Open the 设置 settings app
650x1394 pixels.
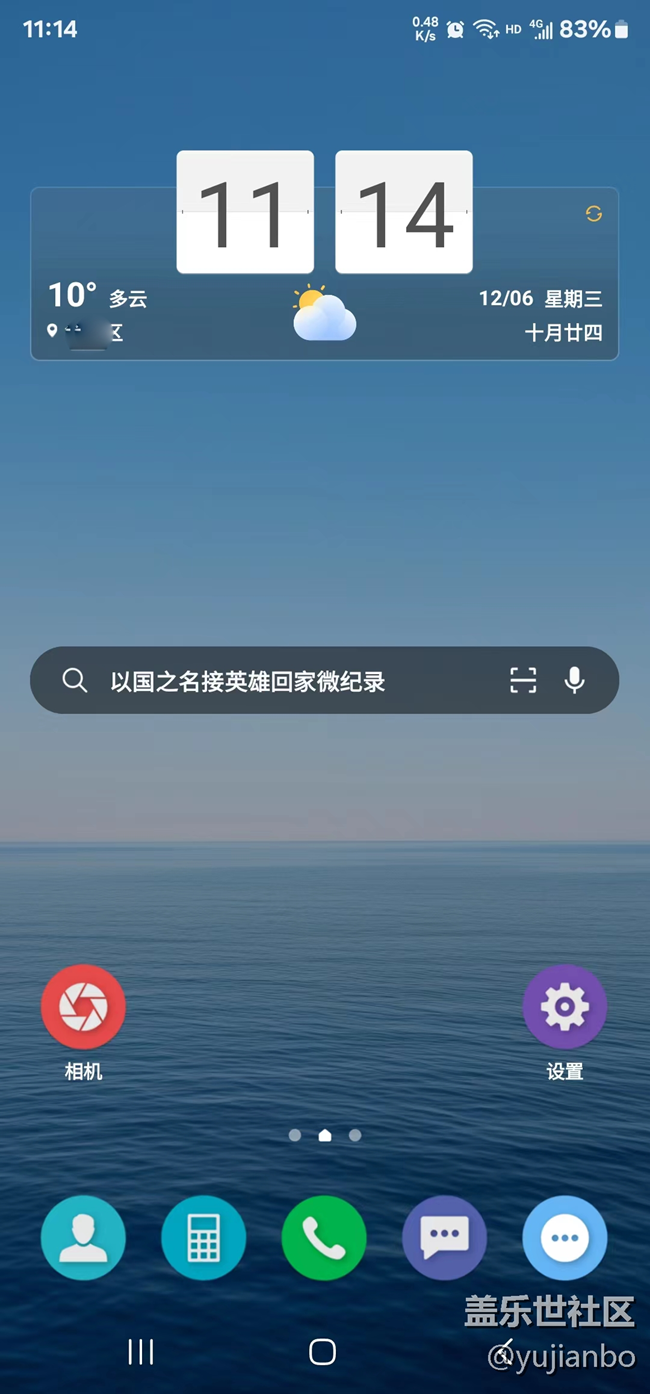564,1007
